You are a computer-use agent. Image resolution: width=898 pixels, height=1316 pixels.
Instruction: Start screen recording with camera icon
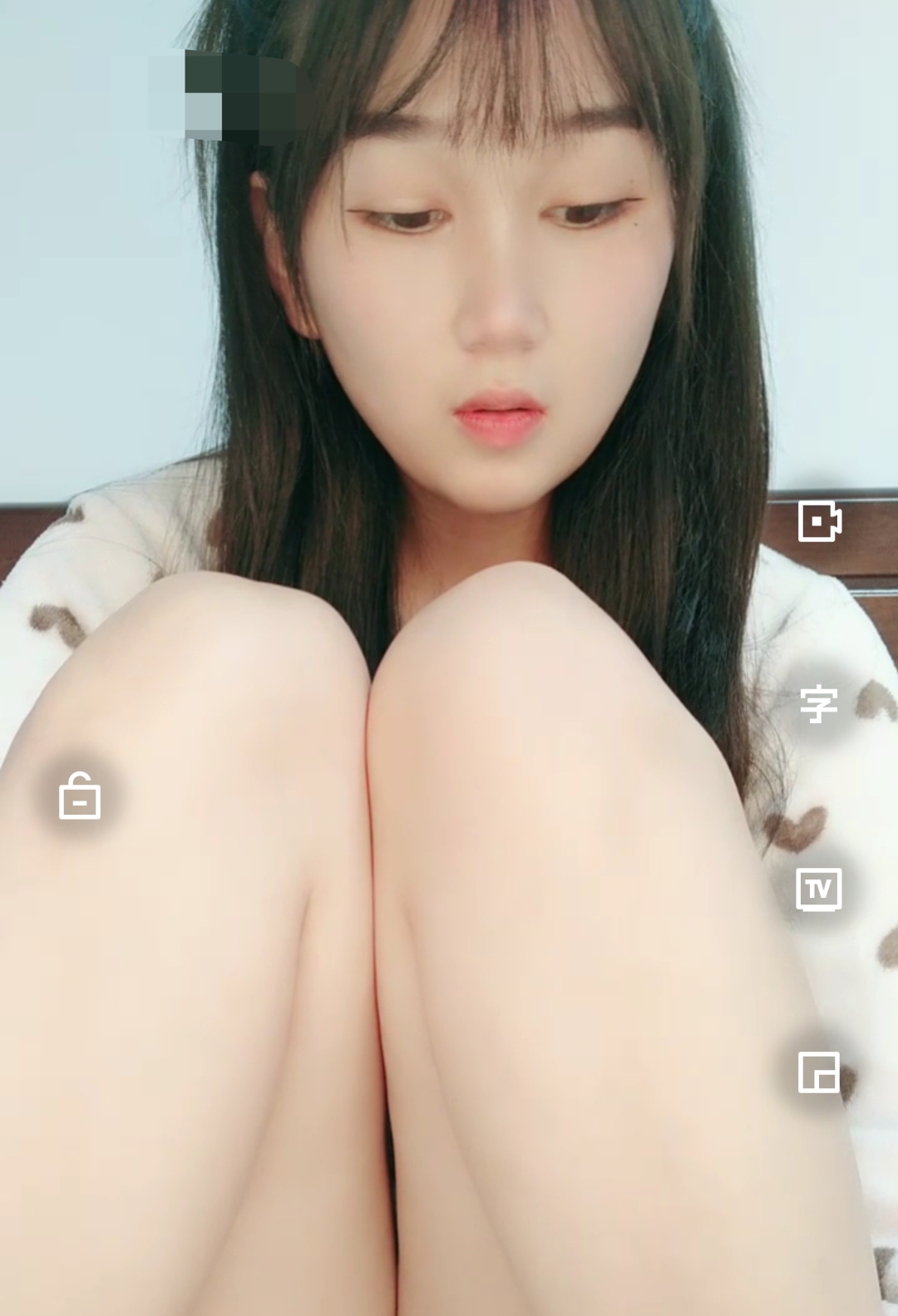819,521
